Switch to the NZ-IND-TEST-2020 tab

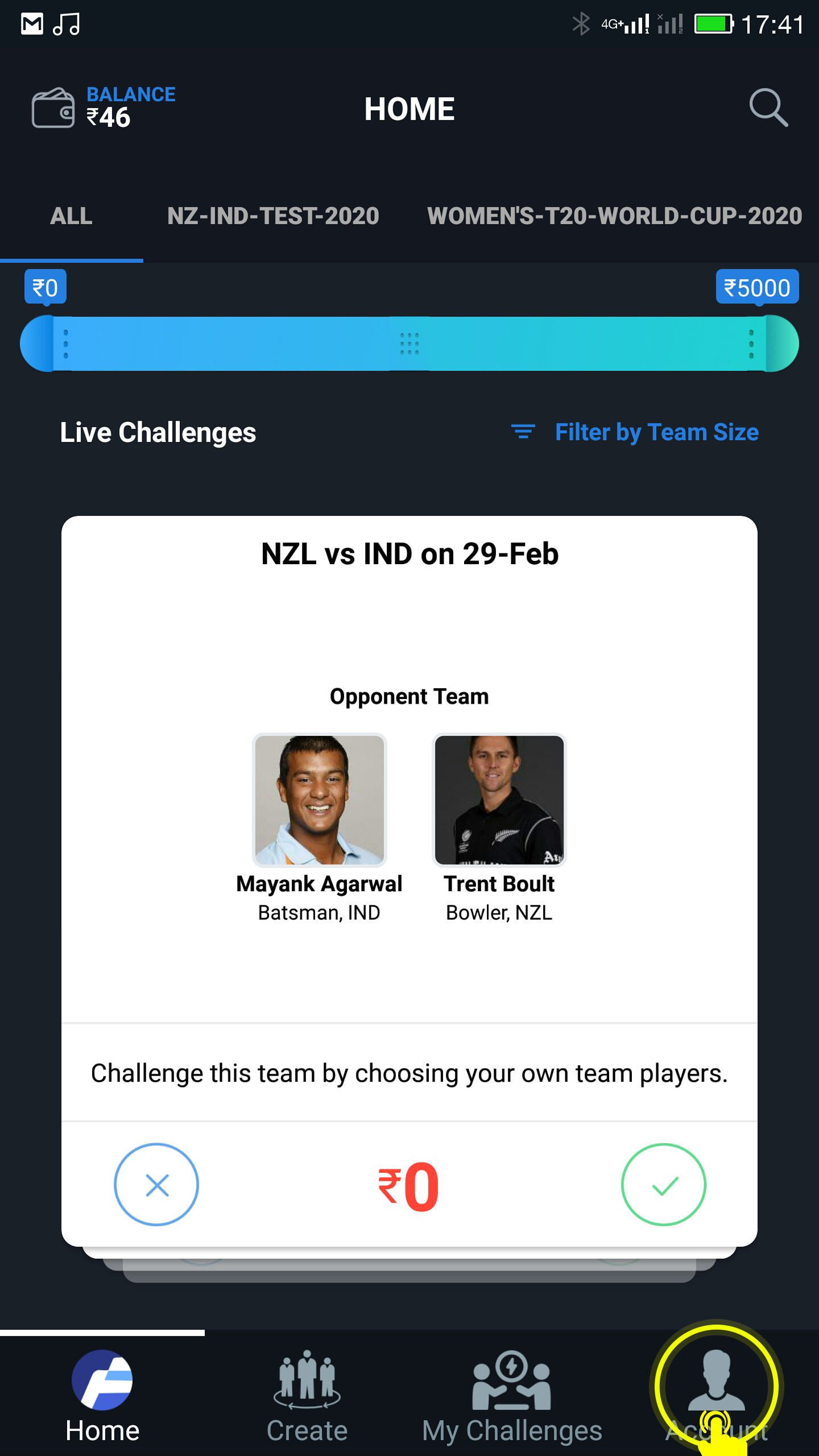273,216
